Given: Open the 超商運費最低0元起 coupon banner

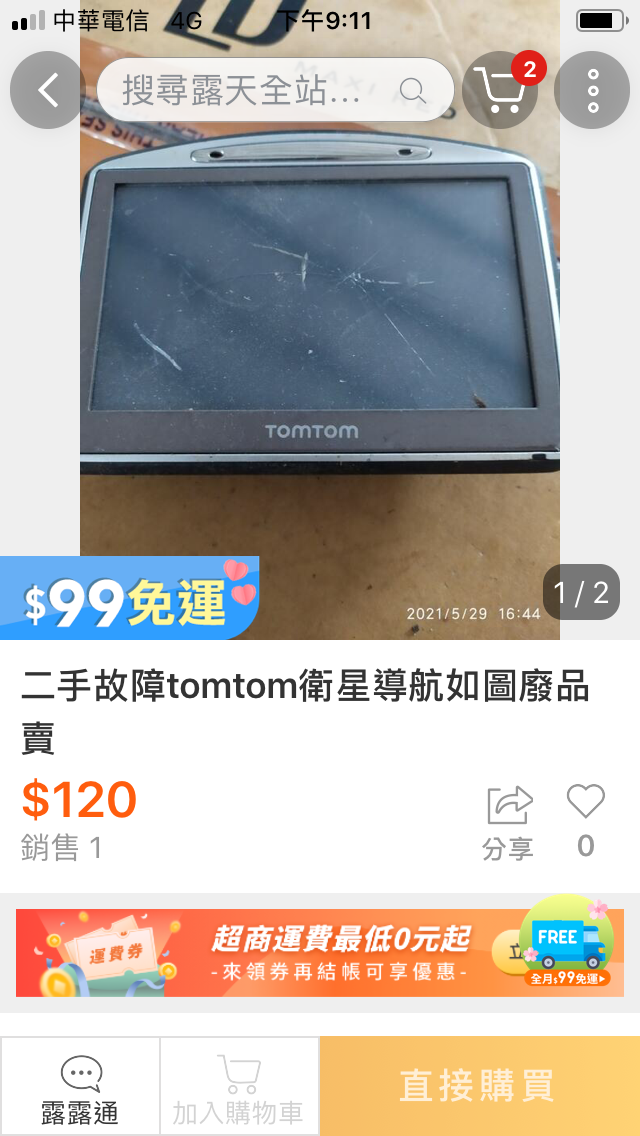Looking at the screenshot, I should coord(320,953).
